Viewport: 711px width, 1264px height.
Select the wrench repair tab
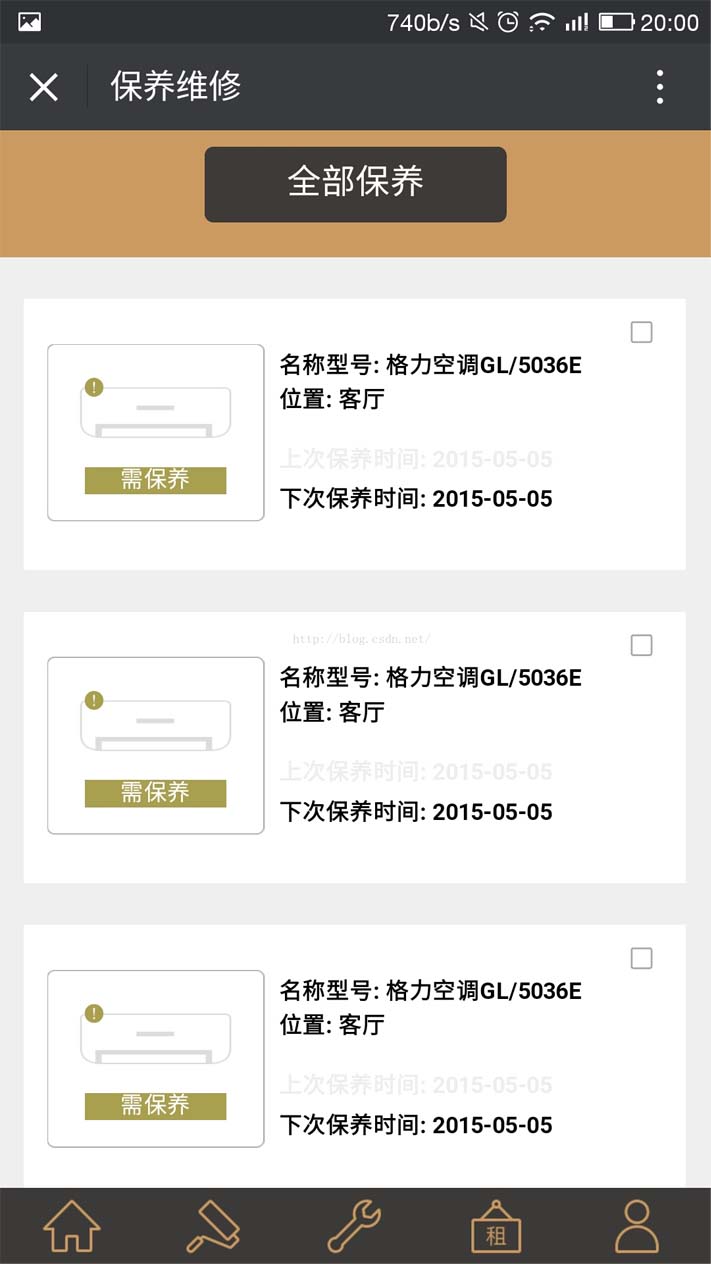point(354,1226)
